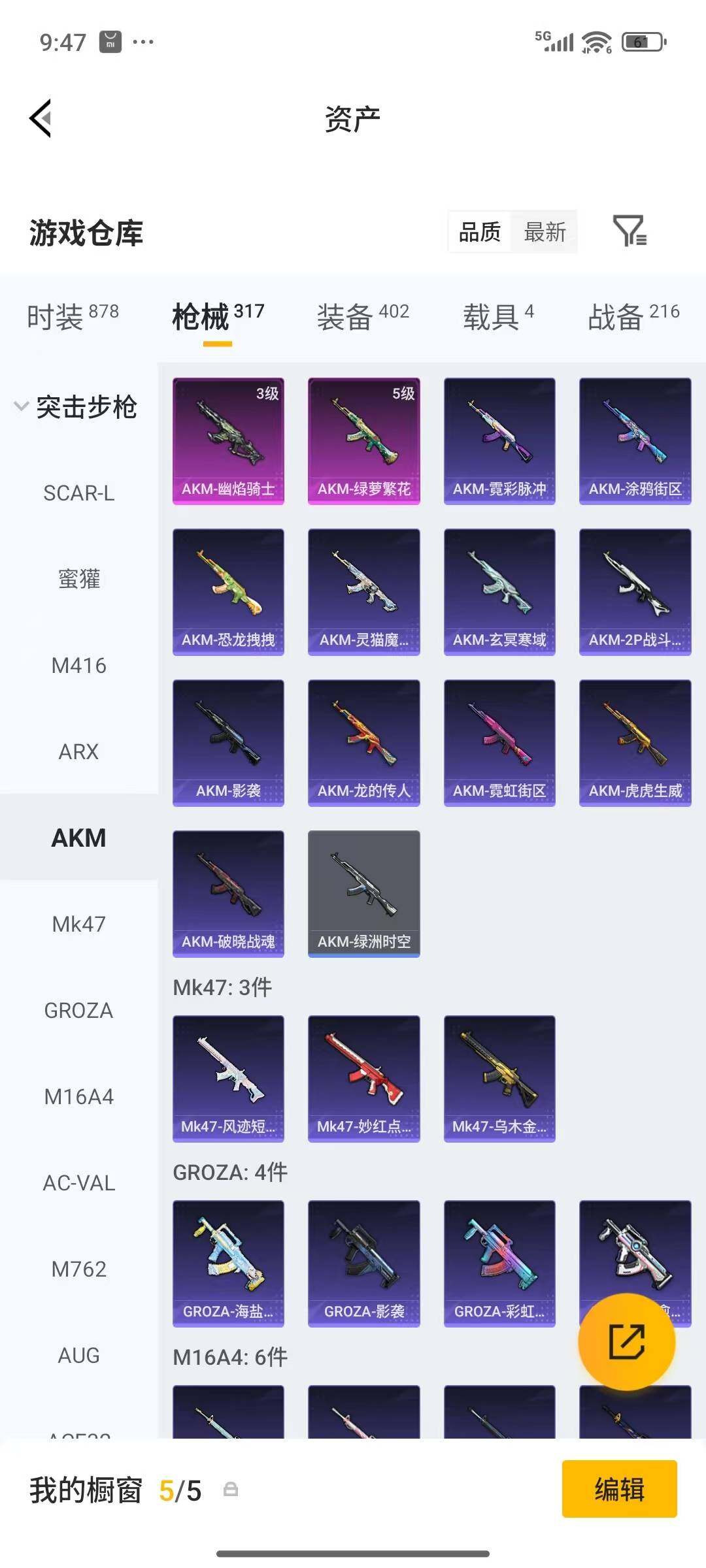Switch to the 装备 tab
The width and height of the screenshot is (706, 1568).
click(x=363, y=316)
